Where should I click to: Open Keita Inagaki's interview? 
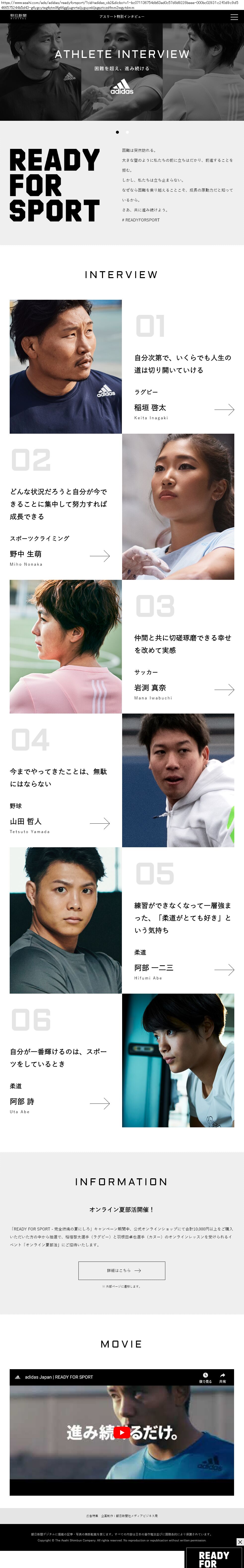coord(224,410)
